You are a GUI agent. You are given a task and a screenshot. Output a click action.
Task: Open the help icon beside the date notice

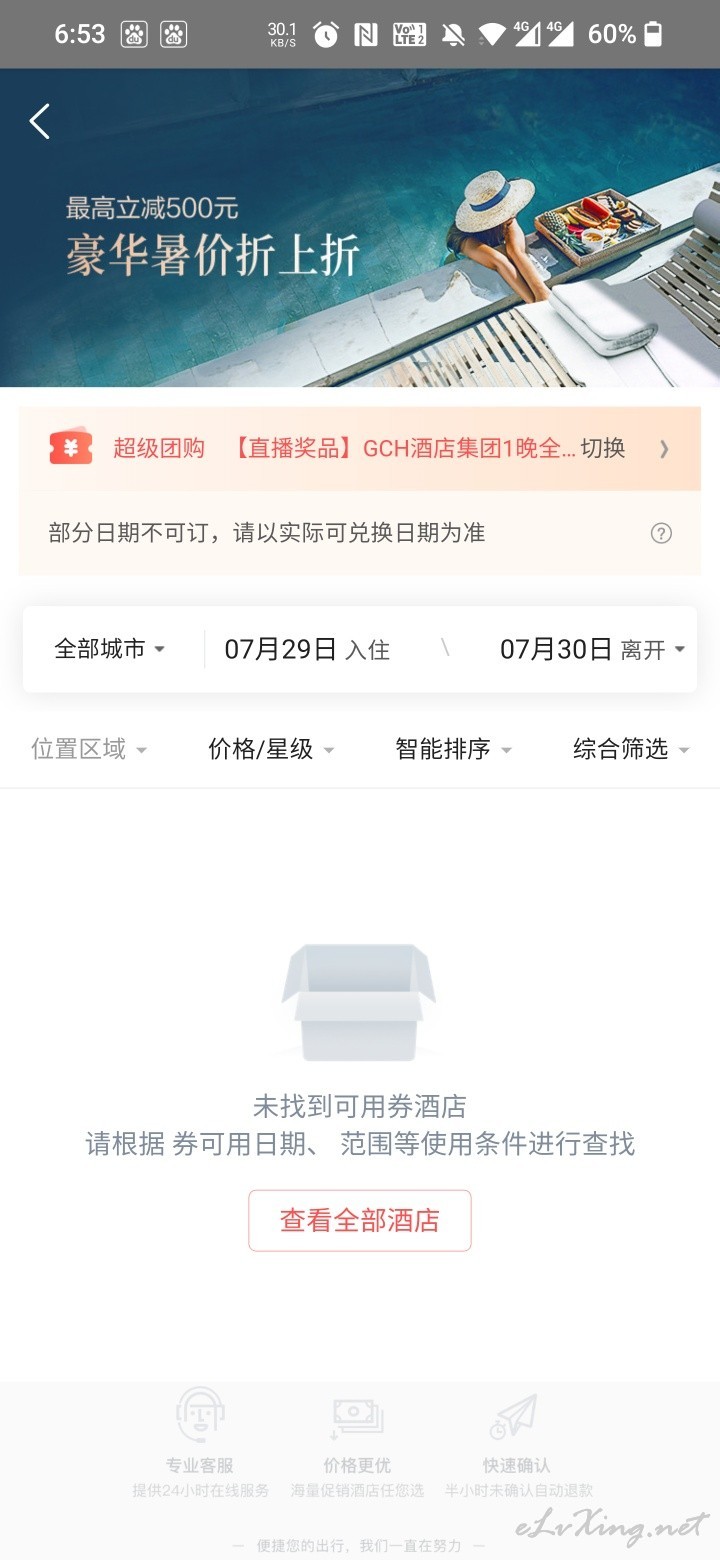(x=661, y=533)
